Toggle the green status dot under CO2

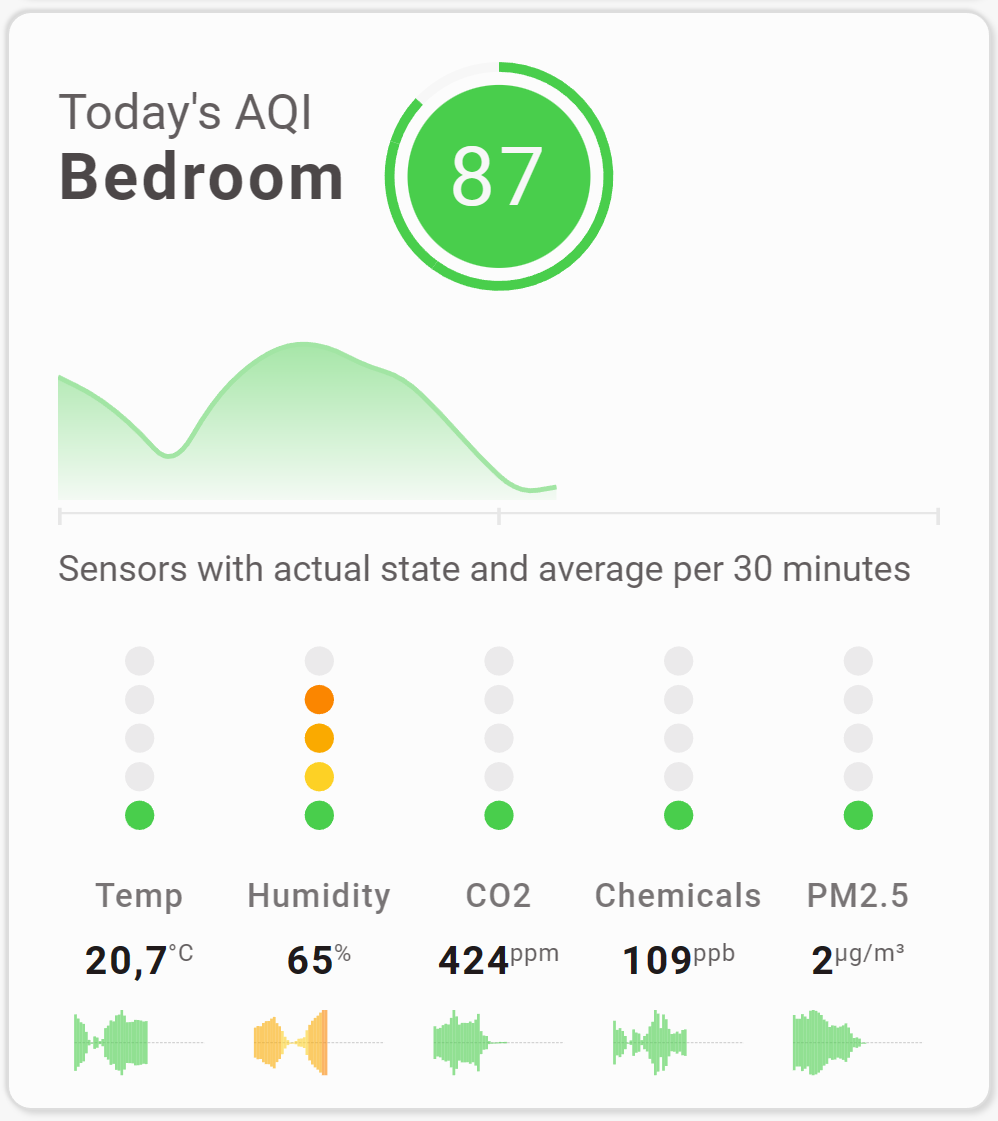tap(499, 815)
